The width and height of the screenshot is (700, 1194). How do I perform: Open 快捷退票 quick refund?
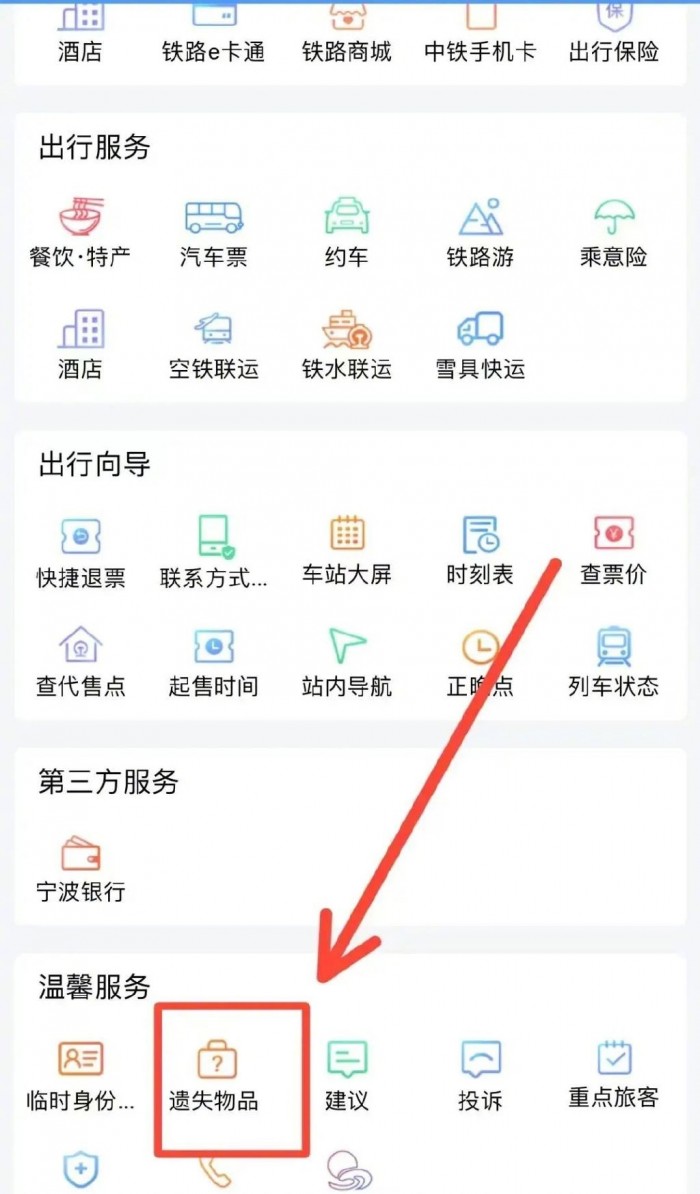point(80,551)
